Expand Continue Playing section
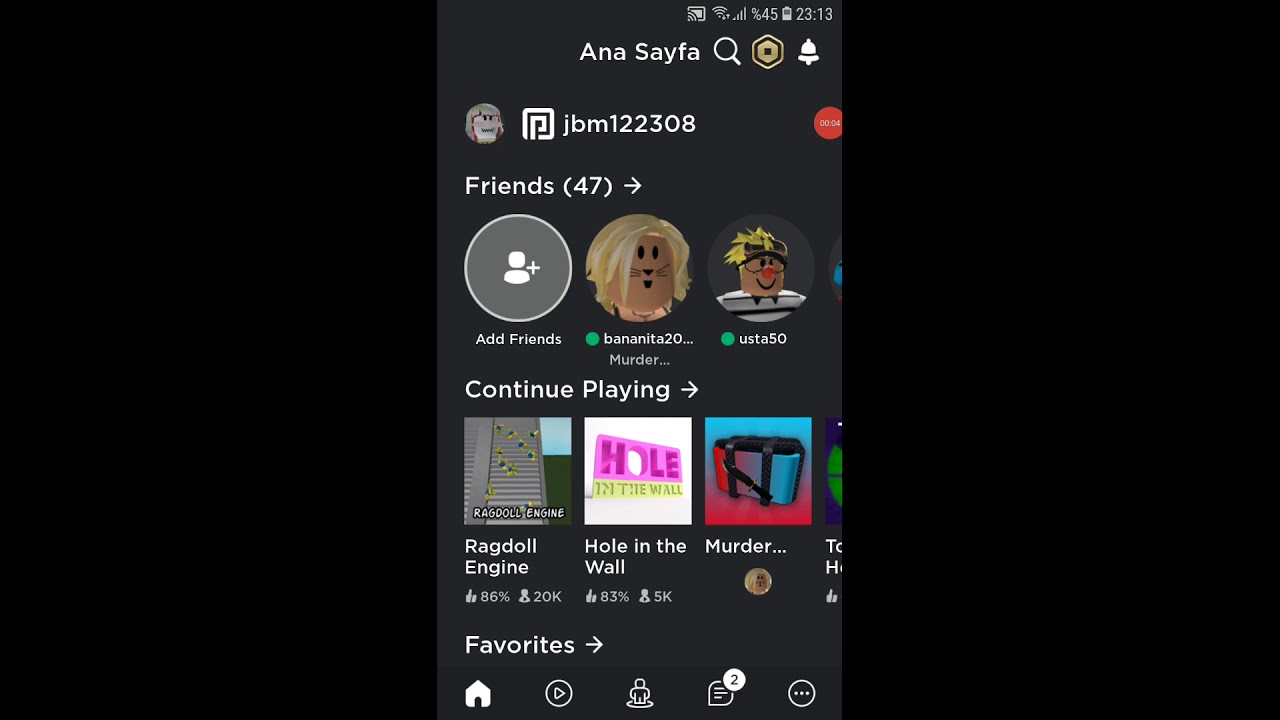 pyautogui.click(x=581, y=390)
